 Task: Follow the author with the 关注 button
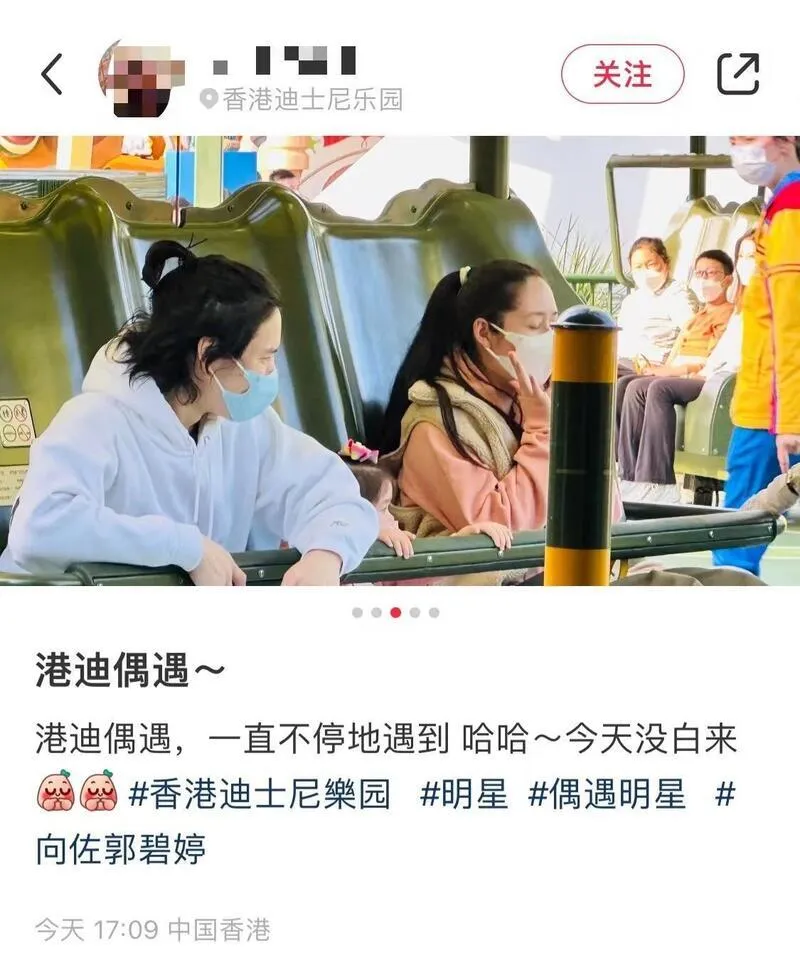click(622, 75)
